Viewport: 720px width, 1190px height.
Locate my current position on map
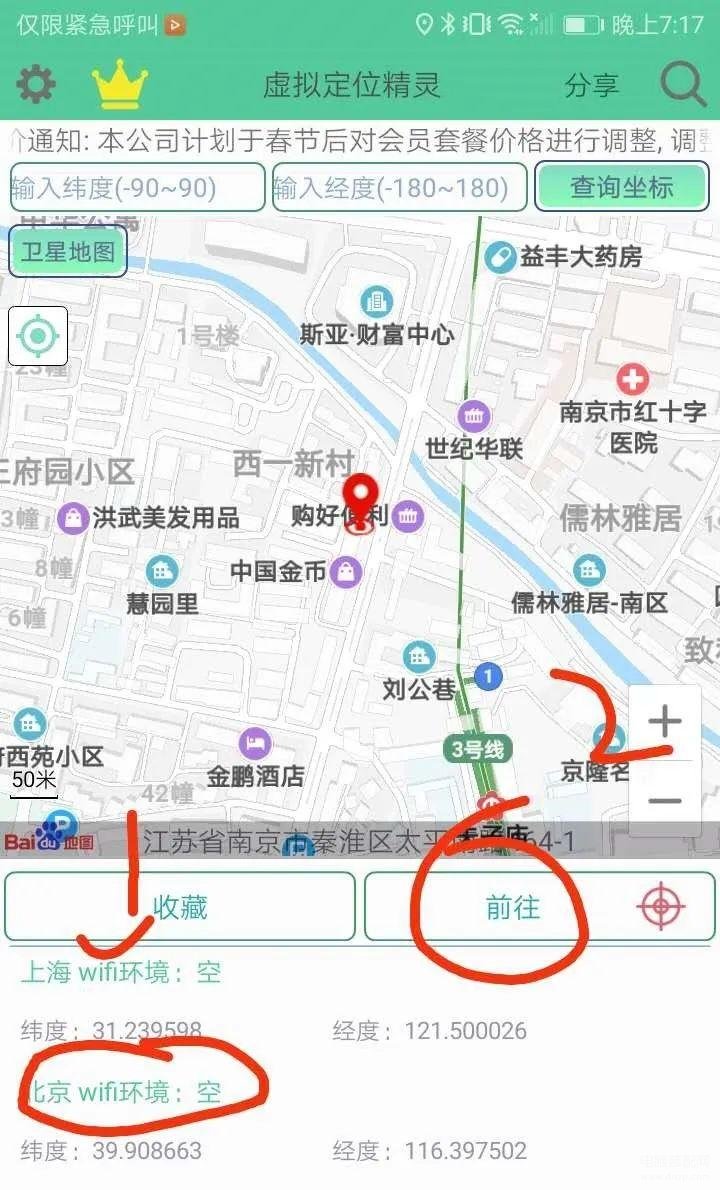click(38, 336)
